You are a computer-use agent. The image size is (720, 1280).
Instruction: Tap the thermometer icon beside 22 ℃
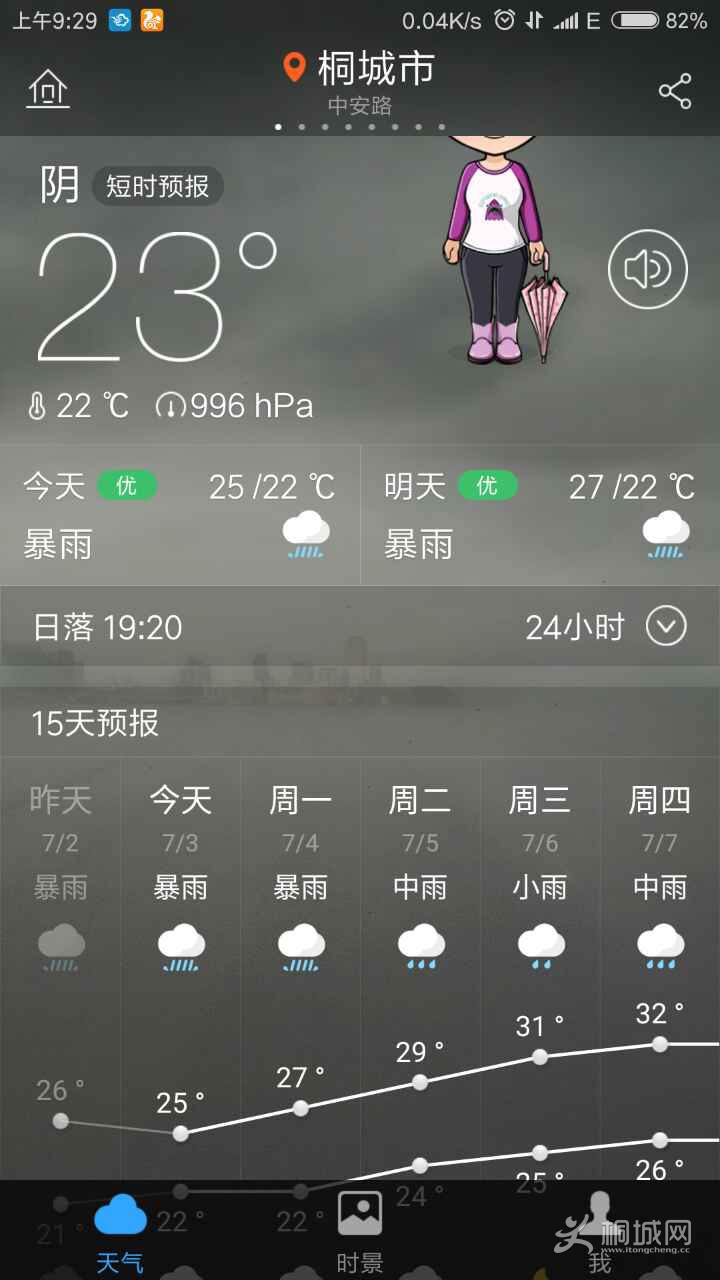[x=39, y=406]
